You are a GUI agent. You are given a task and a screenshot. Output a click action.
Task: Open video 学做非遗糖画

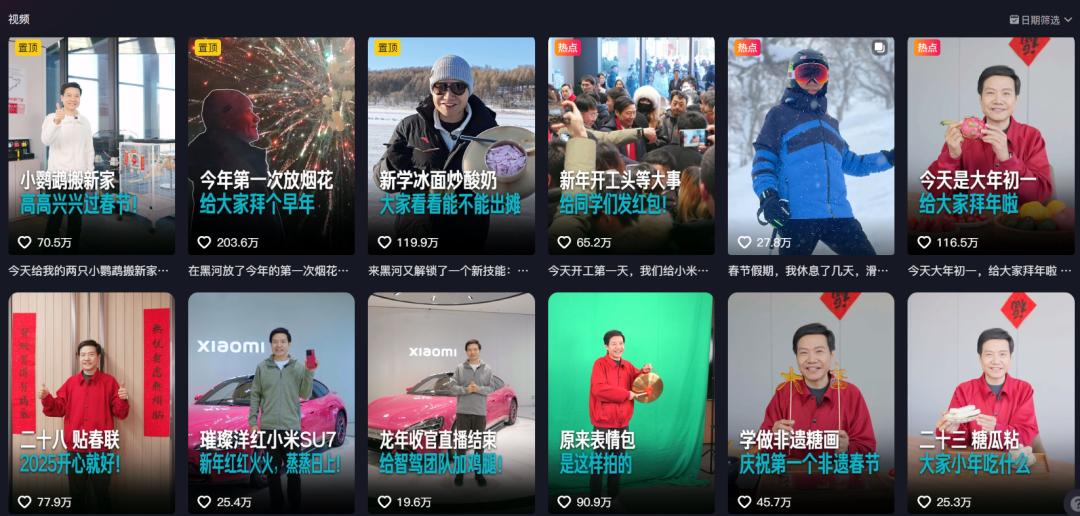(x=811, y=400)
